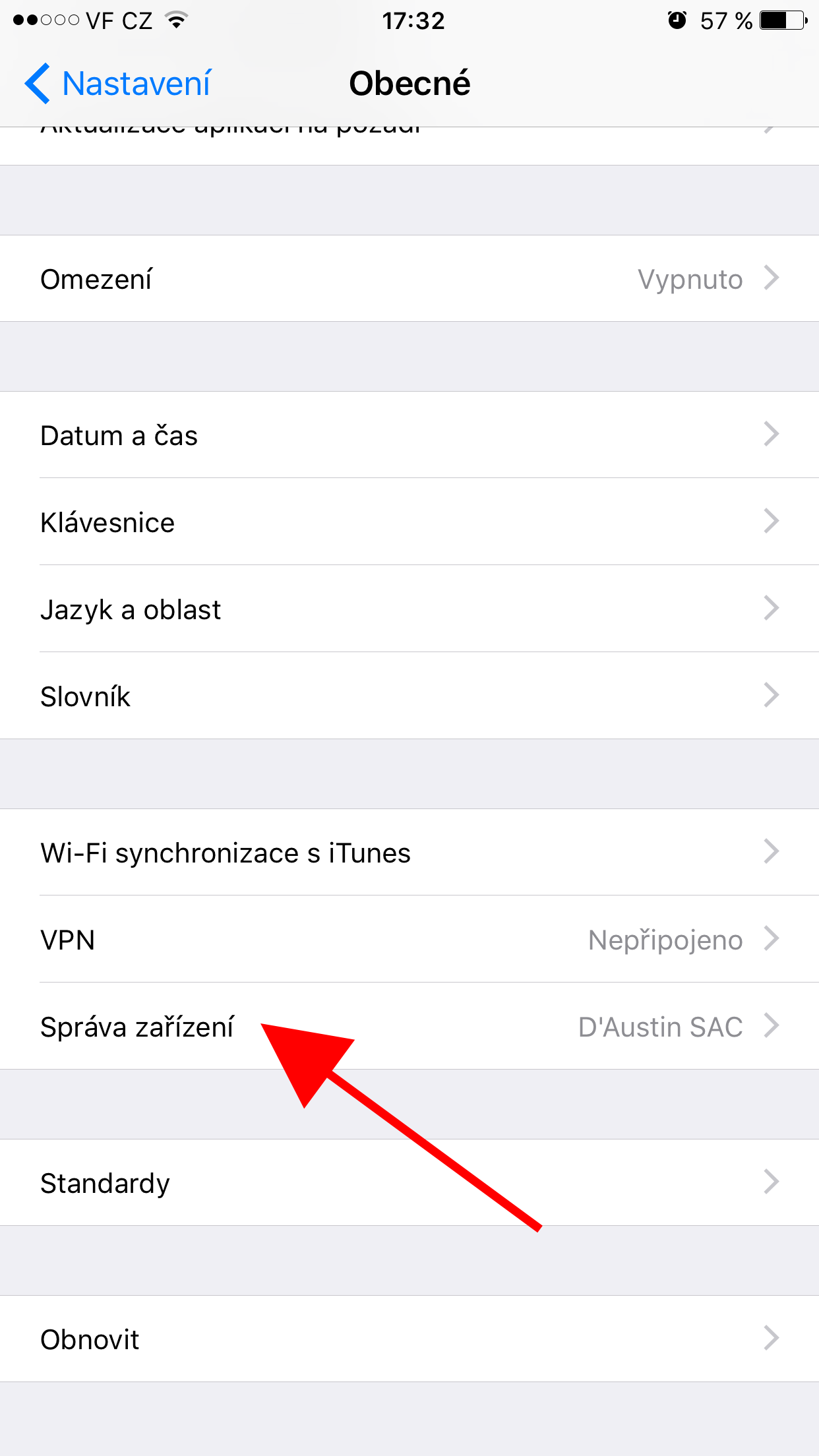Open Klávesnice settings
Viewport: 819px width, 1456px height.
click(409, 522)
